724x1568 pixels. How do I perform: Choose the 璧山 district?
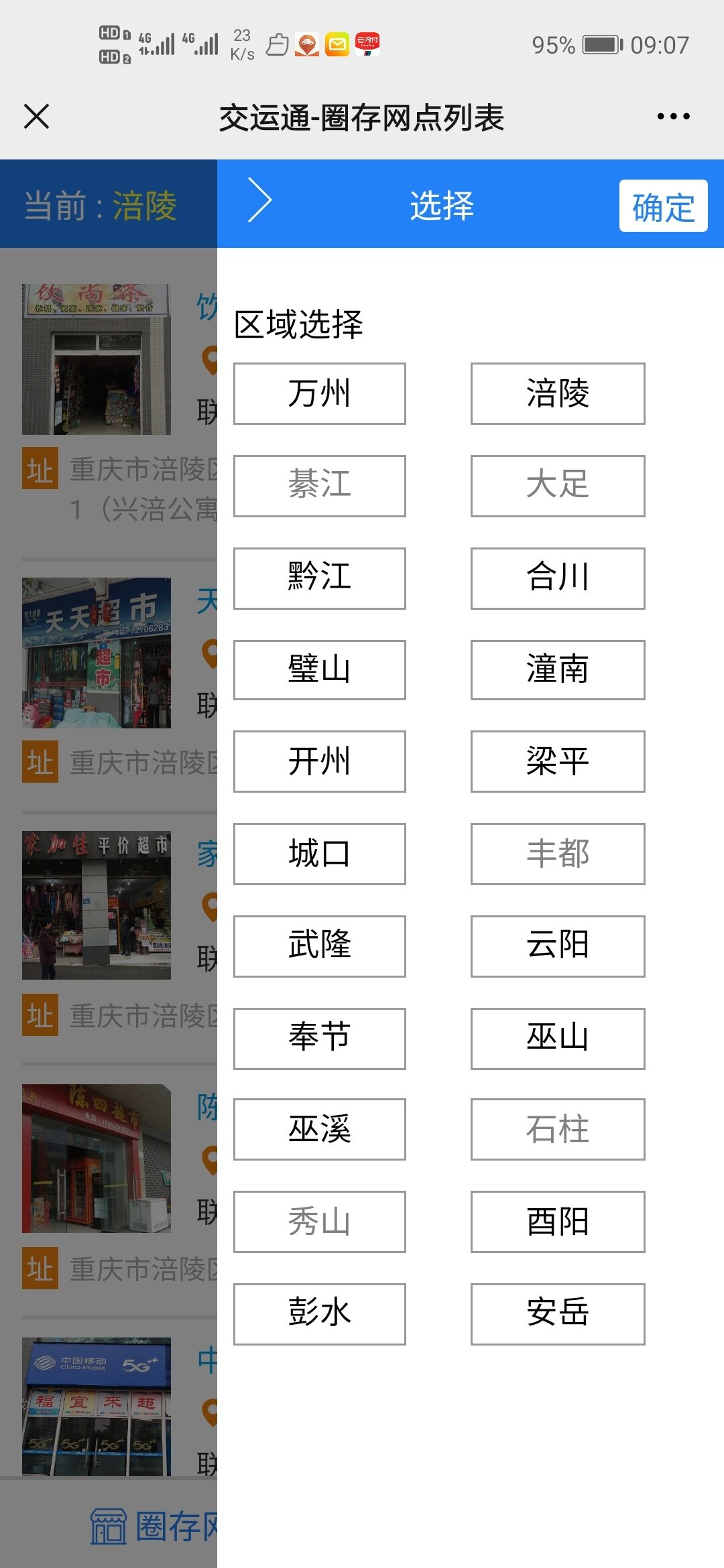(320, 670)
